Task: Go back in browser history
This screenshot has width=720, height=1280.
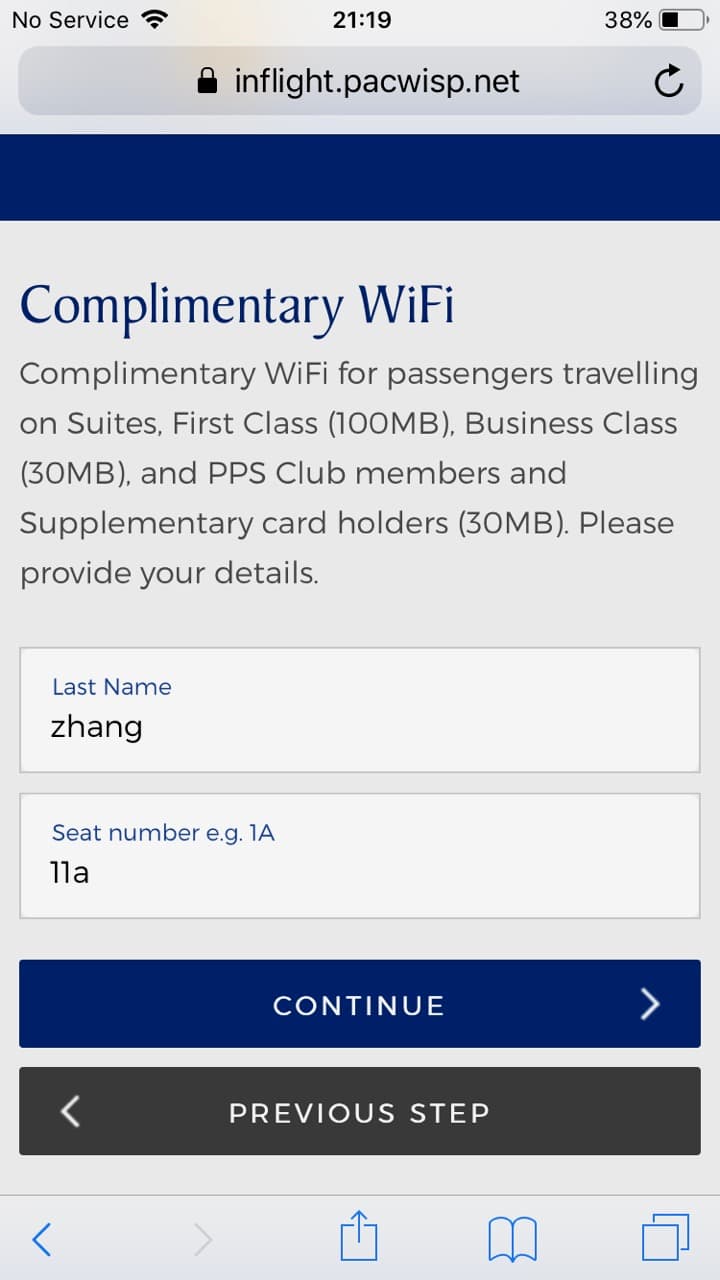Action: click(x=42, y=1240)
